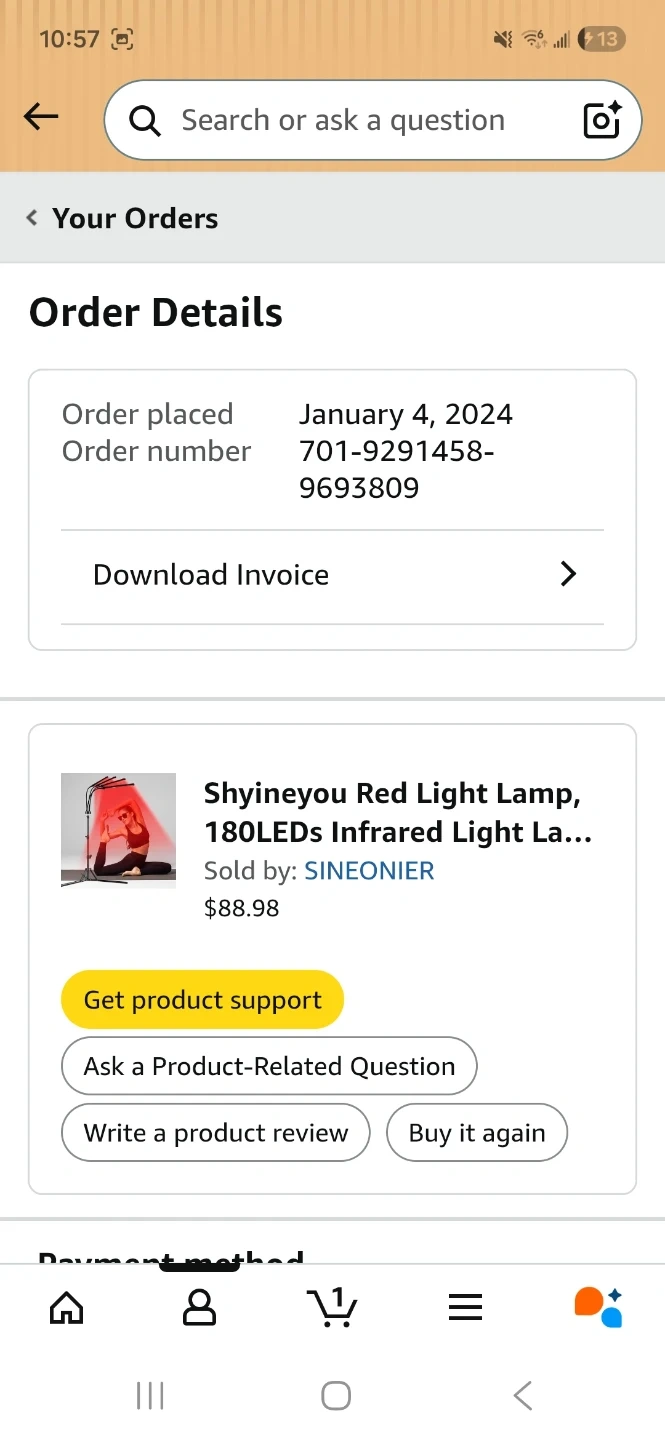
Task: Open the AI assistant tab in the bottom bar
Action: click(598, 1307)
